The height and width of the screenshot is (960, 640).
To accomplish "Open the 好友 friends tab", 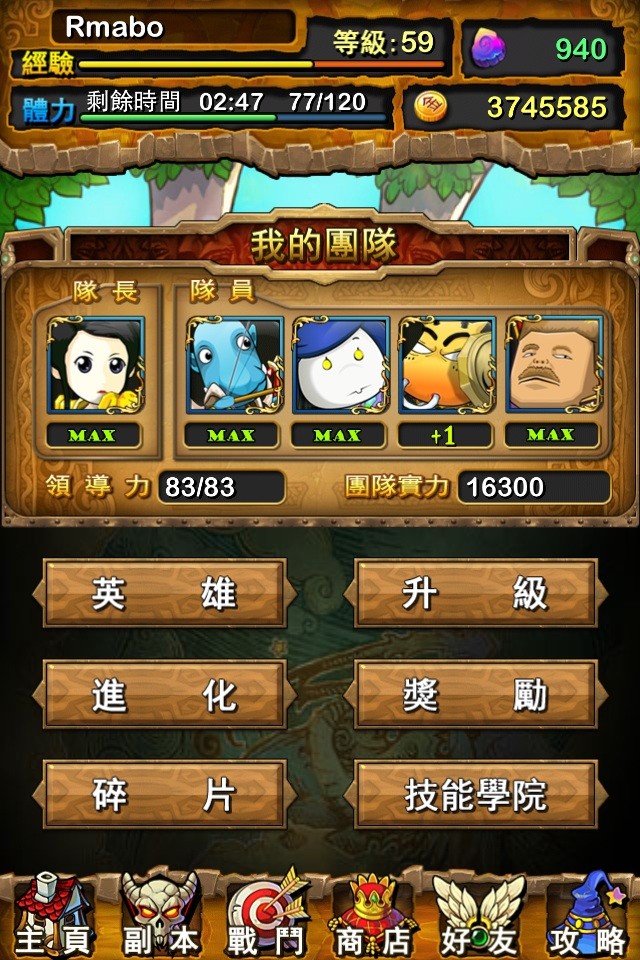I will pos(479,915).
